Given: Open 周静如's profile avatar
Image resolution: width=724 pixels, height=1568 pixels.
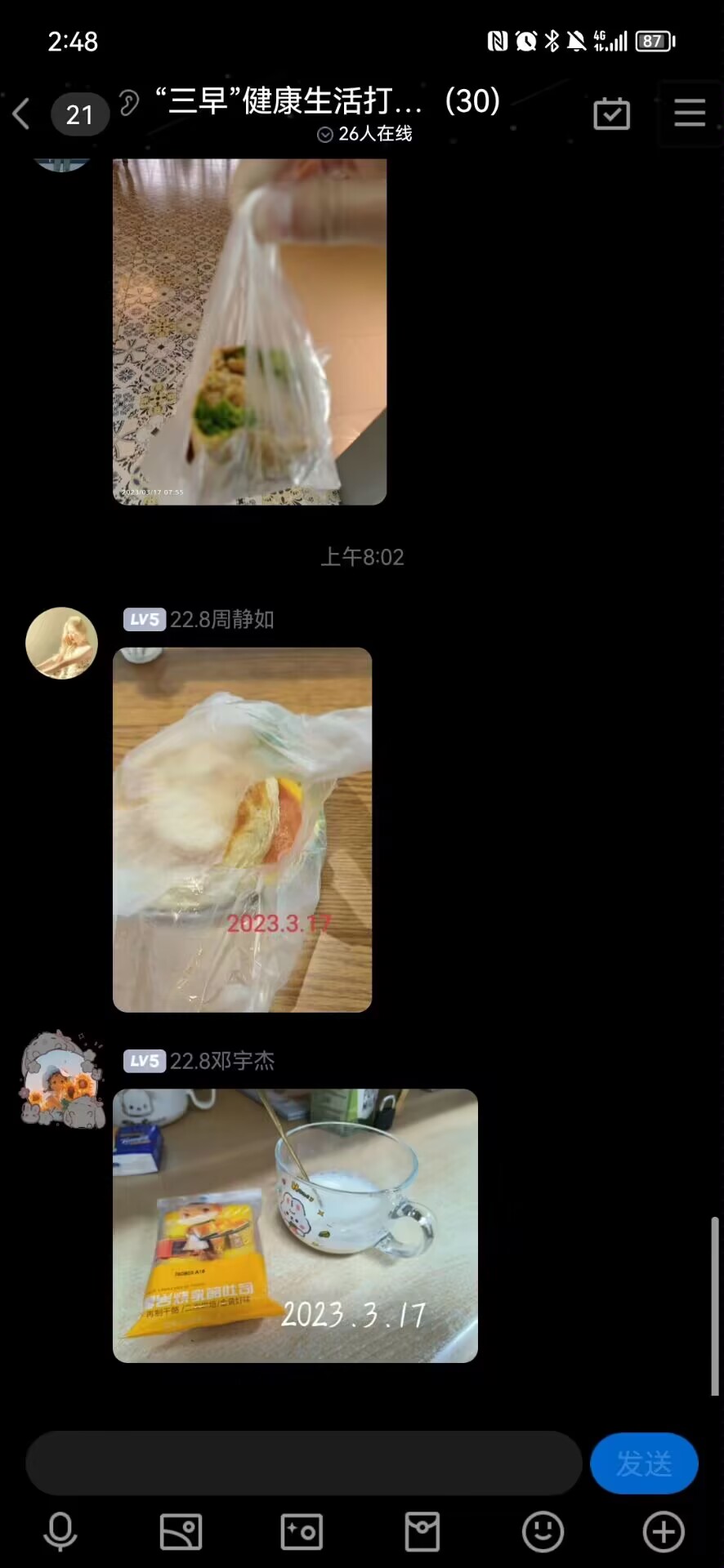Looking at the screenshot, I should [62, 643].
